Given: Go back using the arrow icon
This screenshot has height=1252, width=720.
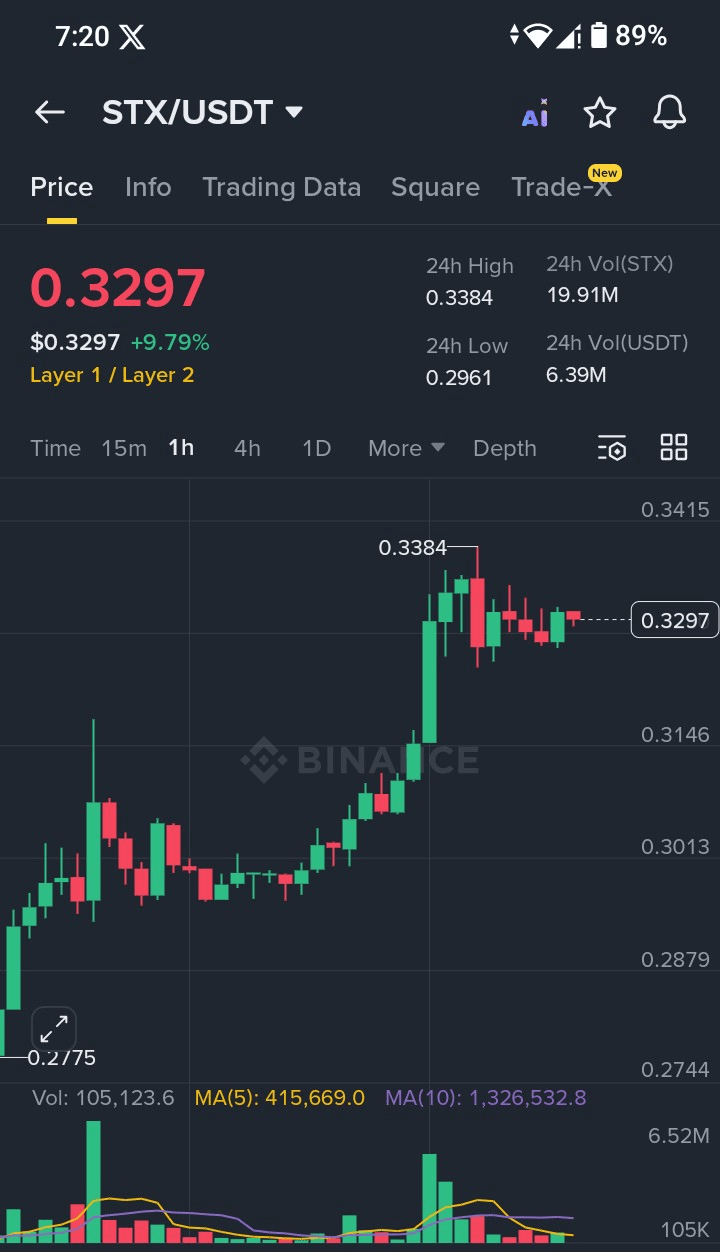Looking at the screenshot, I should [49, 113].
